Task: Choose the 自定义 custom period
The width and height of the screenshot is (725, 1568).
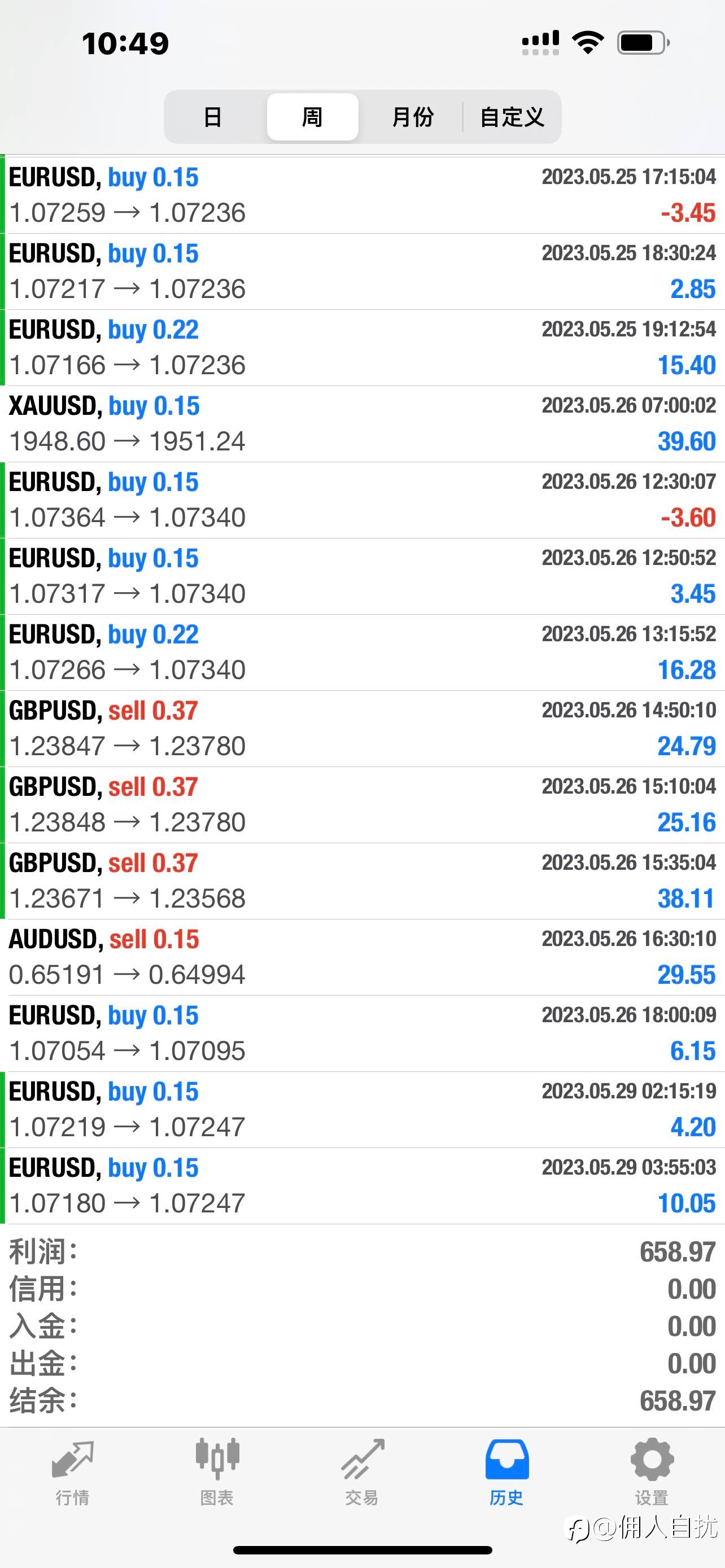Action: 512,117
